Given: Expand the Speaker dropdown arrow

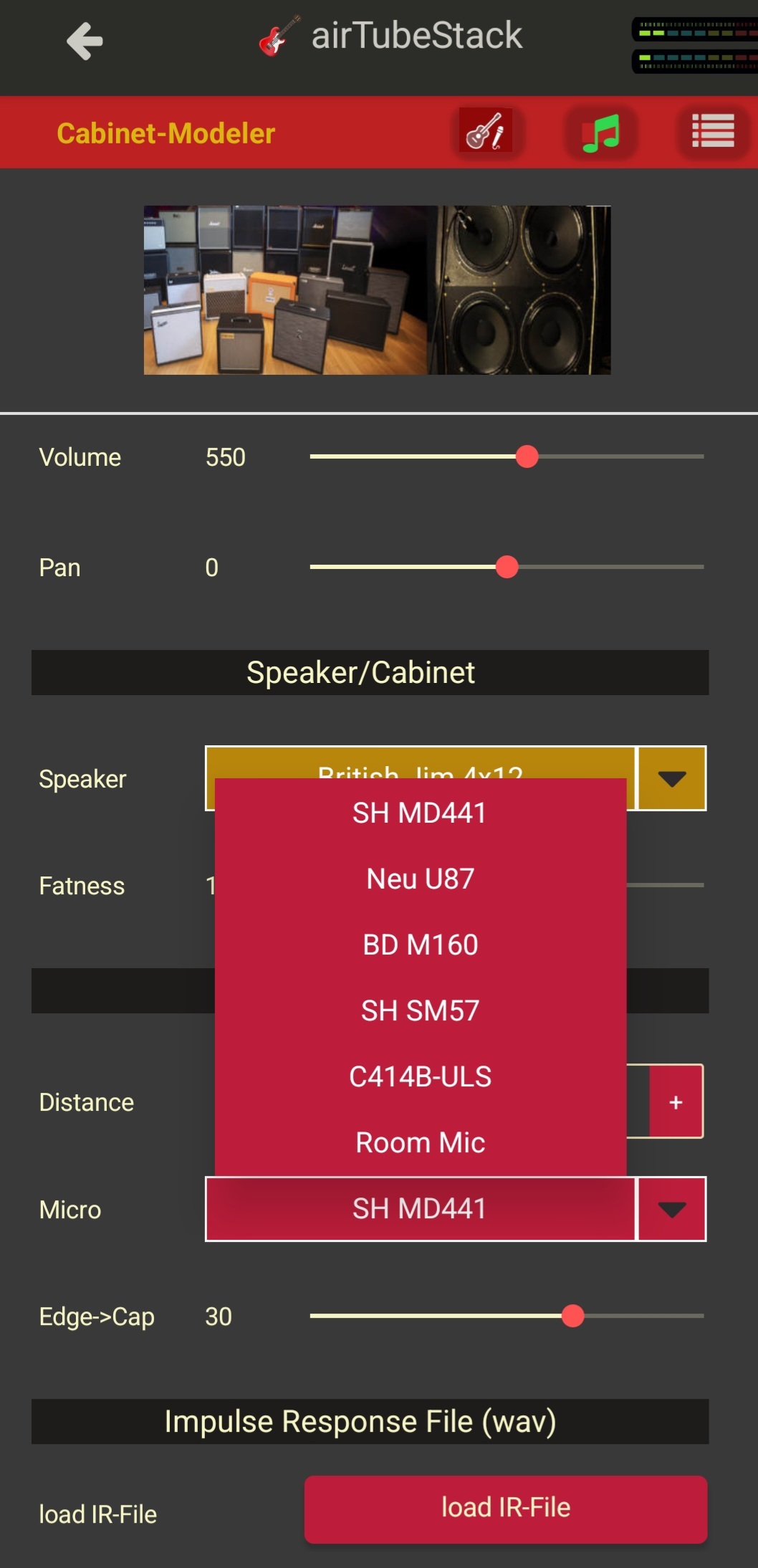Looking at the screenshot, I should coord(671,779).
